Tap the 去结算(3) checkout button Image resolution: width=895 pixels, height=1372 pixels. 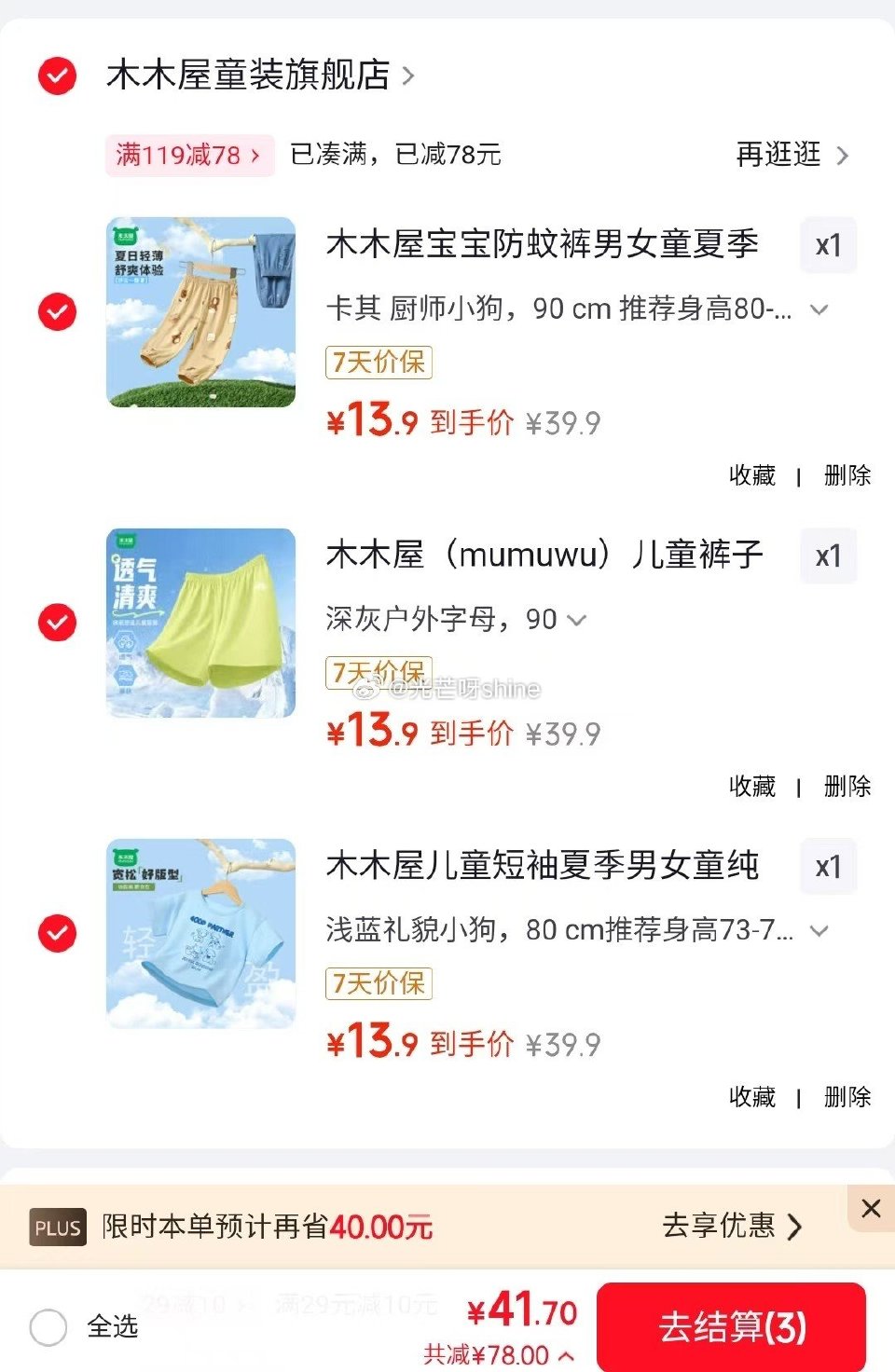tap(732, 1325)
